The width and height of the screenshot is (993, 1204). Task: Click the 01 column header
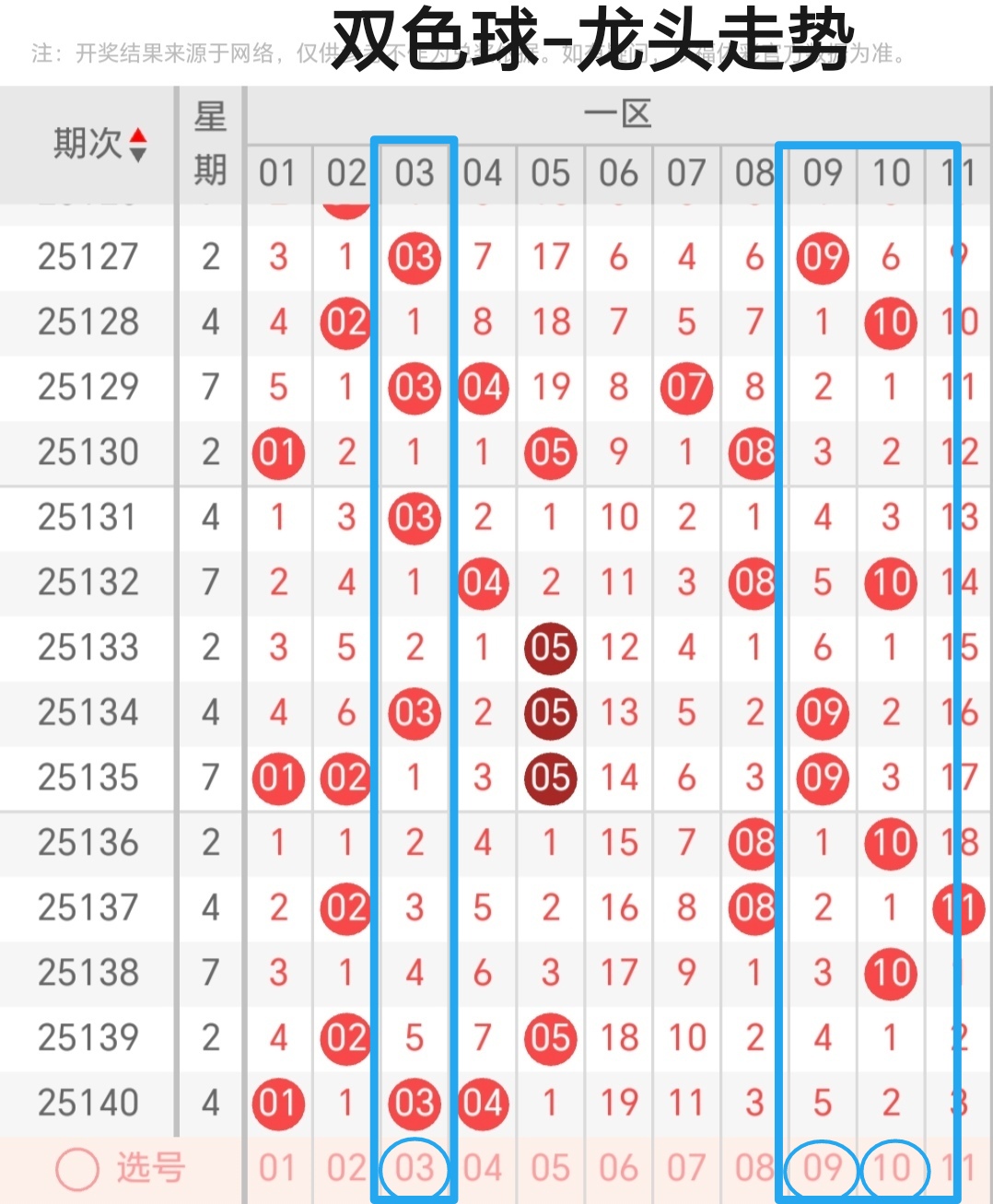tap(278, 172)
